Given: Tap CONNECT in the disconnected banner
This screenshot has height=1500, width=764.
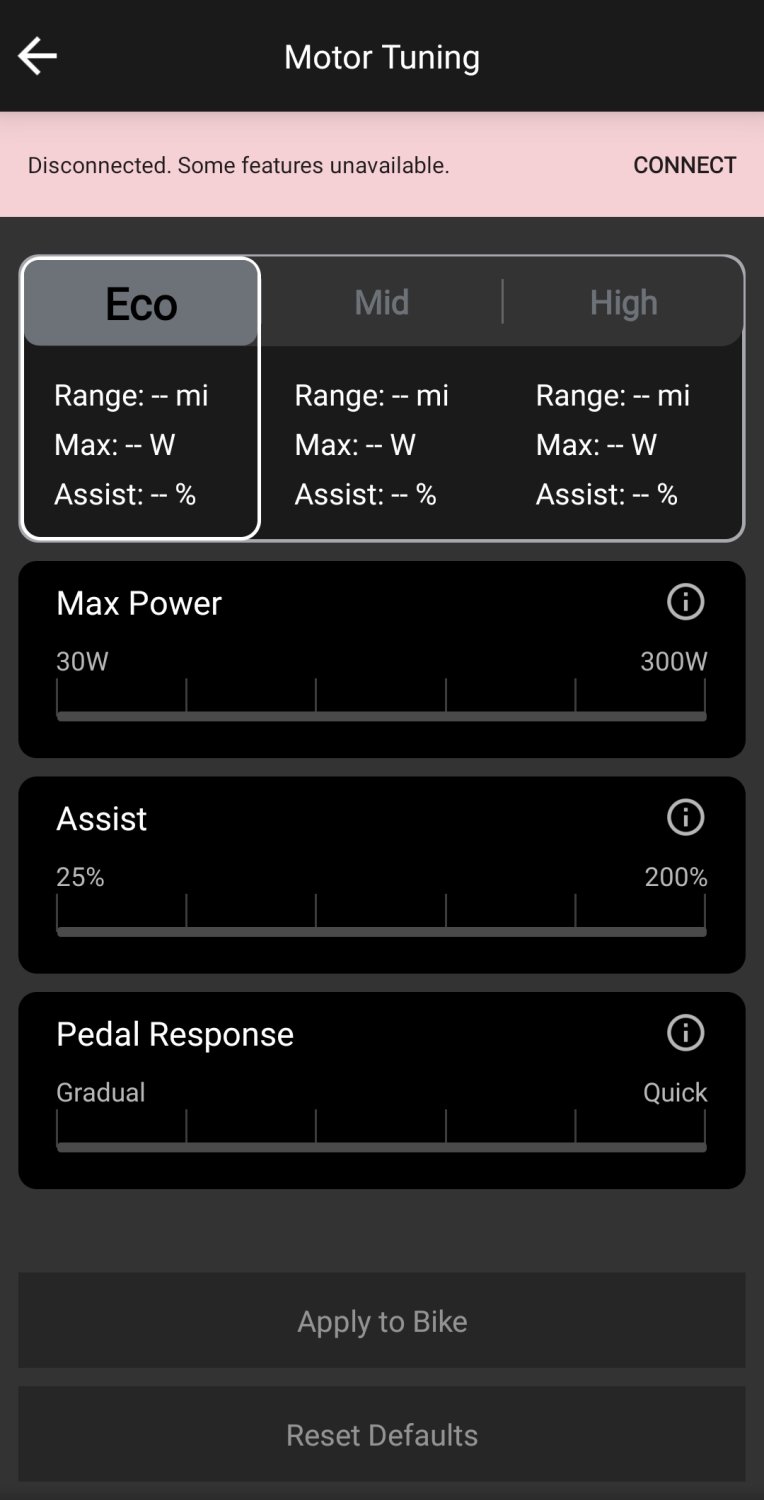Looking at the screenshot, I should tap(684, 165).
